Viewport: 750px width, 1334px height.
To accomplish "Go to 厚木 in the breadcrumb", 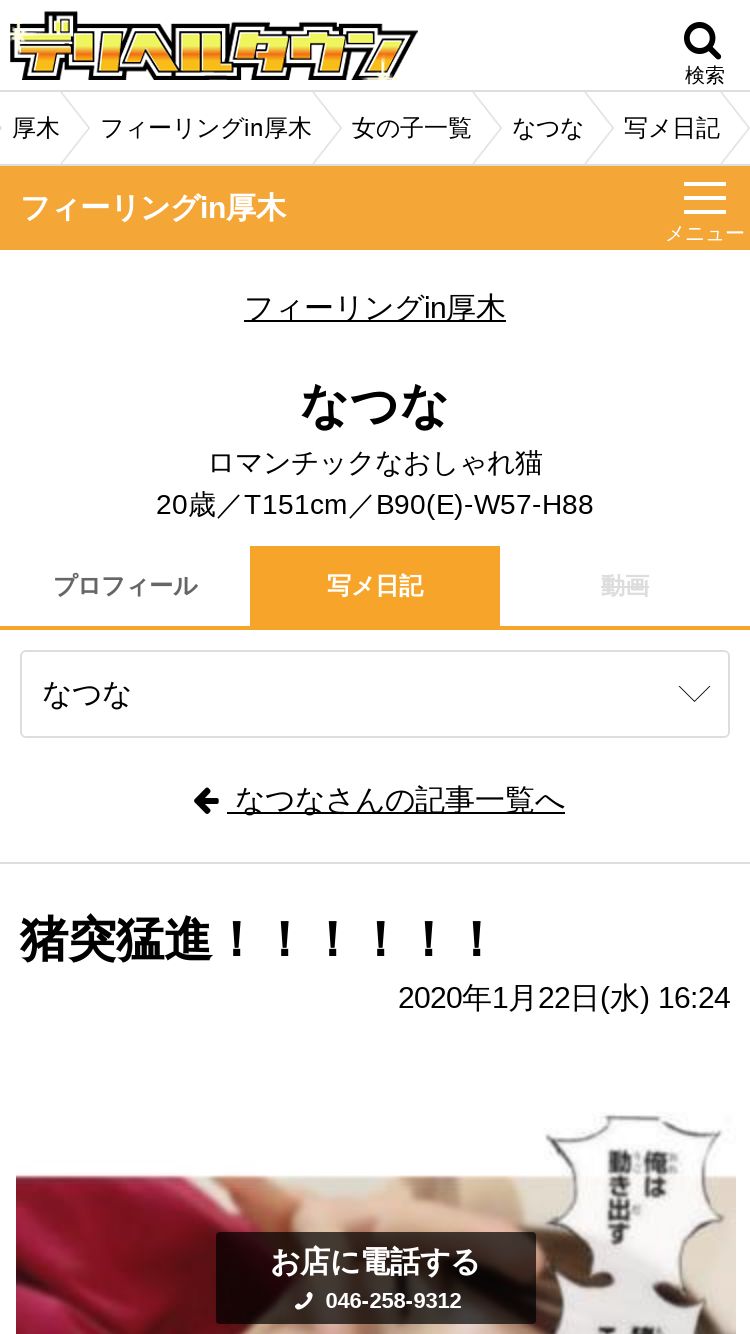I will pos(36,128).
